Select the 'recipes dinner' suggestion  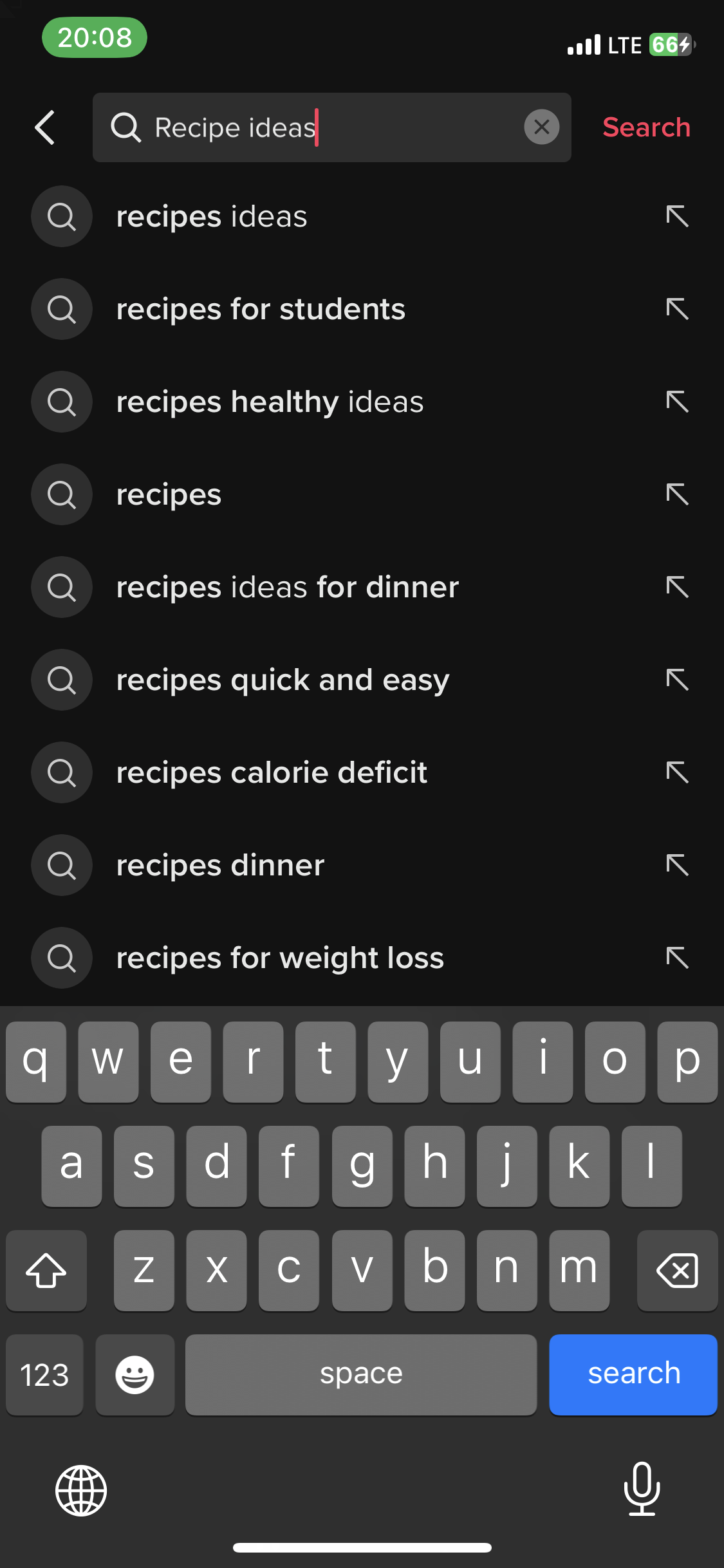tap(220, 866)
